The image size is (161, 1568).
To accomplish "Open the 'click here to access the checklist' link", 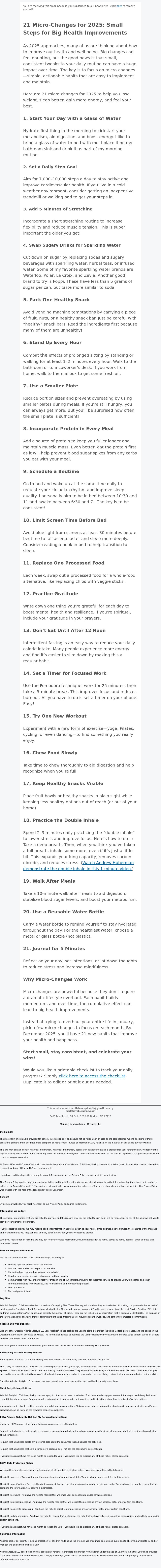I will [92, 1076].
